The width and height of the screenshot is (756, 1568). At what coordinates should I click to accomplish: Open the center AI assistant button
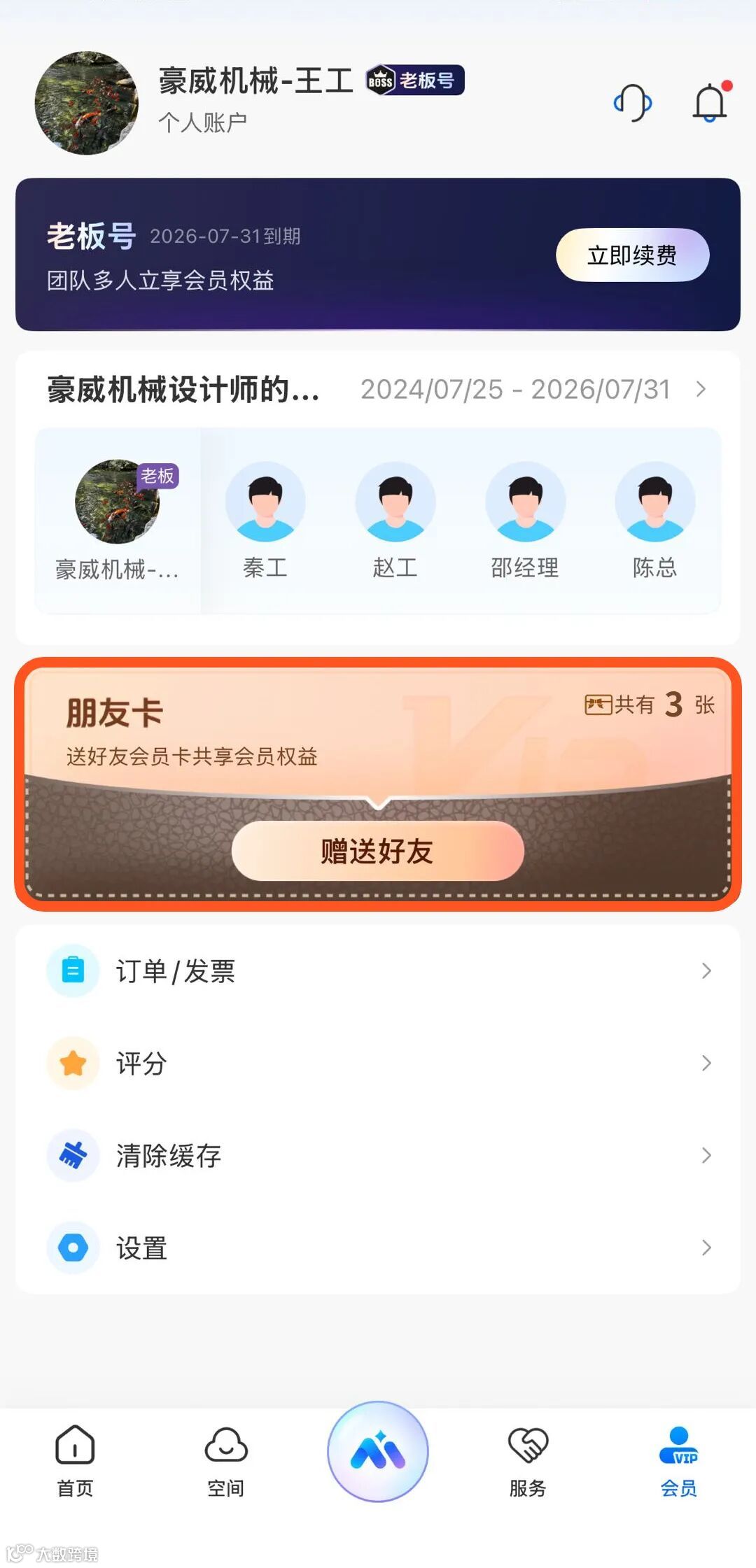click(x=378, y=1451)
